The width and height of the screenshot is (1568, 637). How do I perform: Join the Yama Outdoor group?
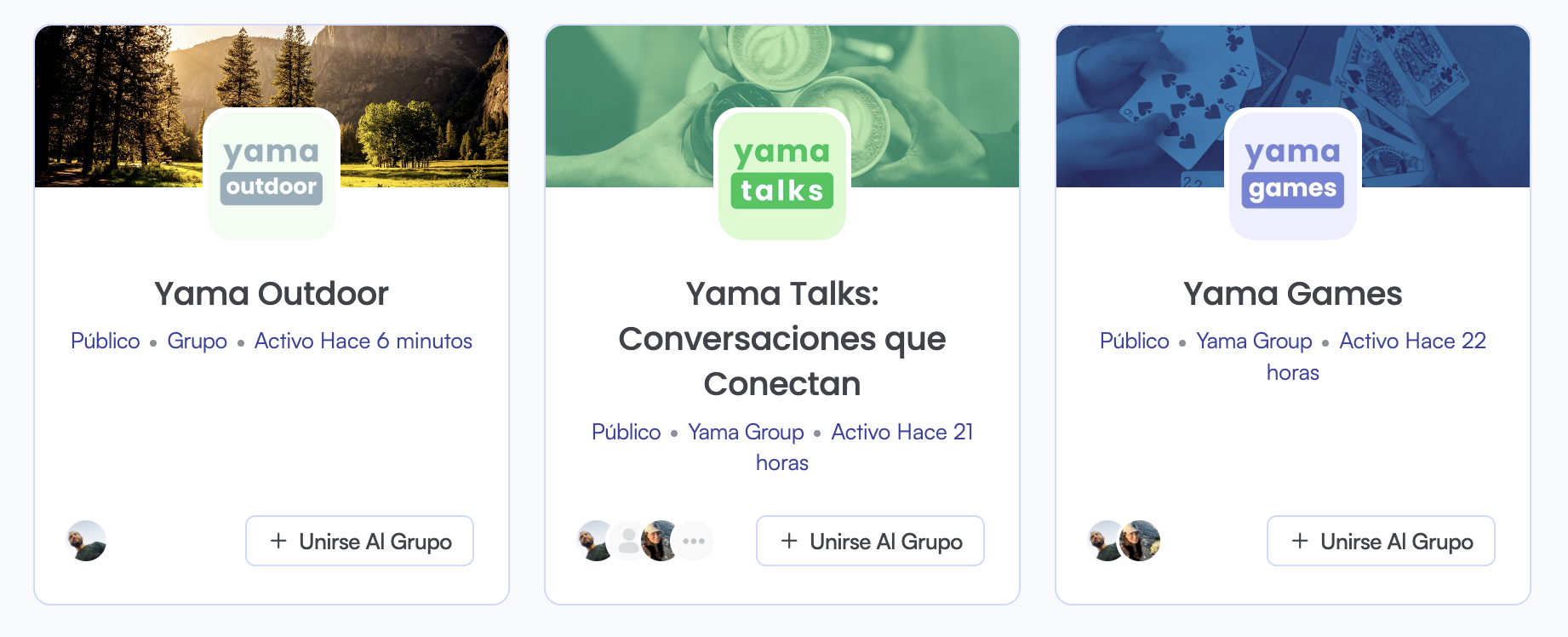click(359, 541)
